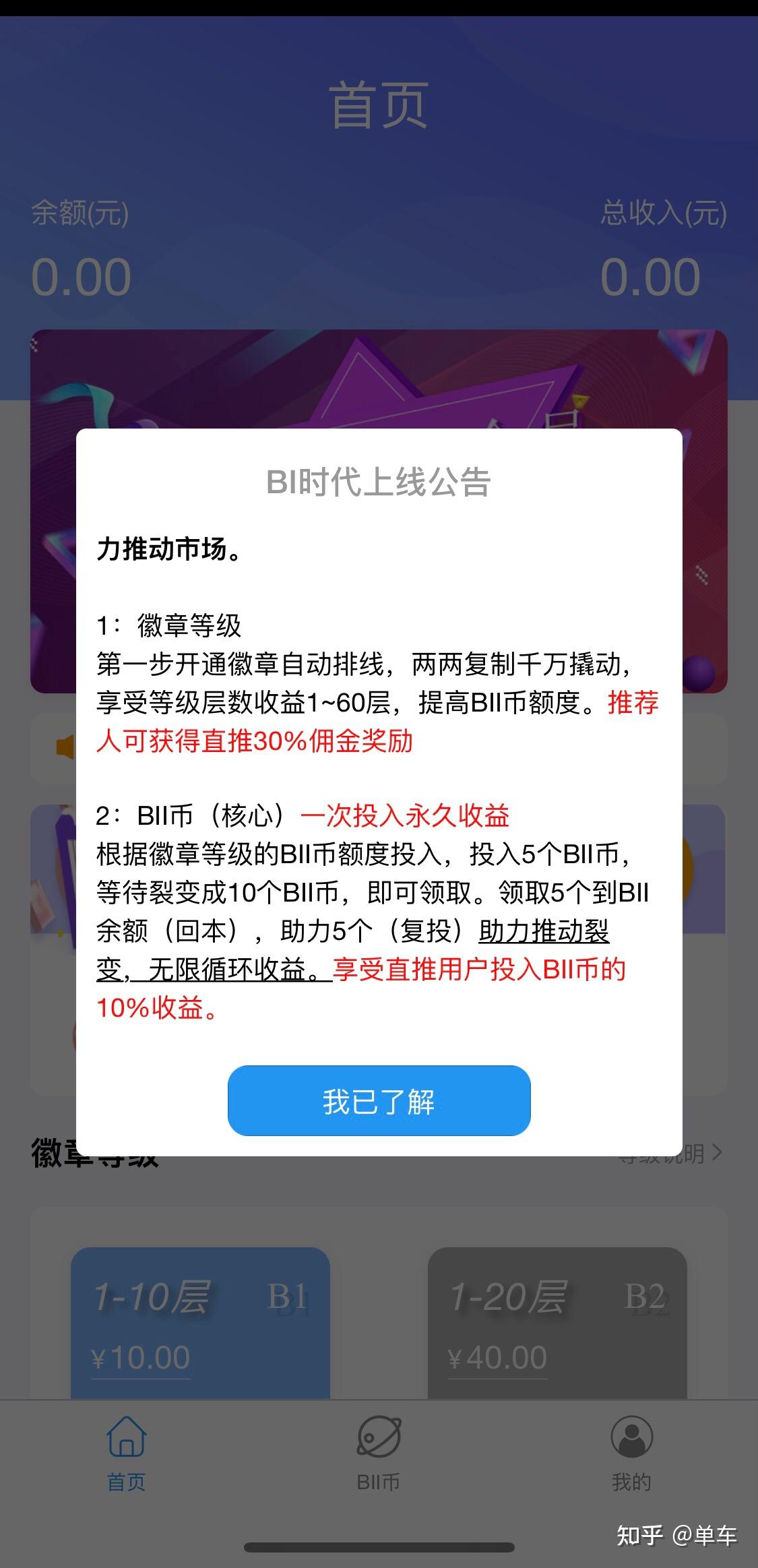The image size is (758, 1568).
Task: Open the 1-10层 B1 badge card
Action: tap(200, 1322)
